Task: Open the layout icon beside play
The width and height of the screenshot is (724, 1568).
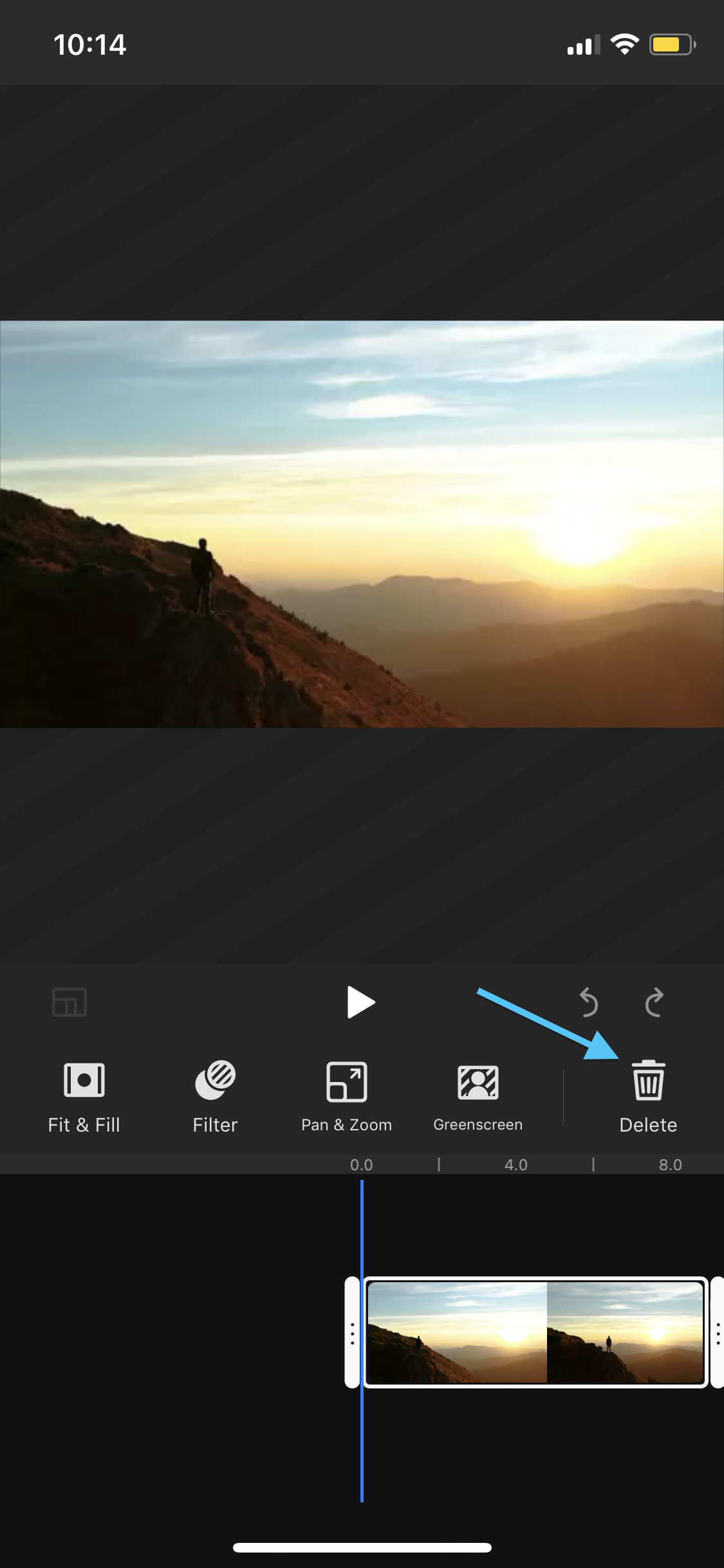Action: point(70,1002)
